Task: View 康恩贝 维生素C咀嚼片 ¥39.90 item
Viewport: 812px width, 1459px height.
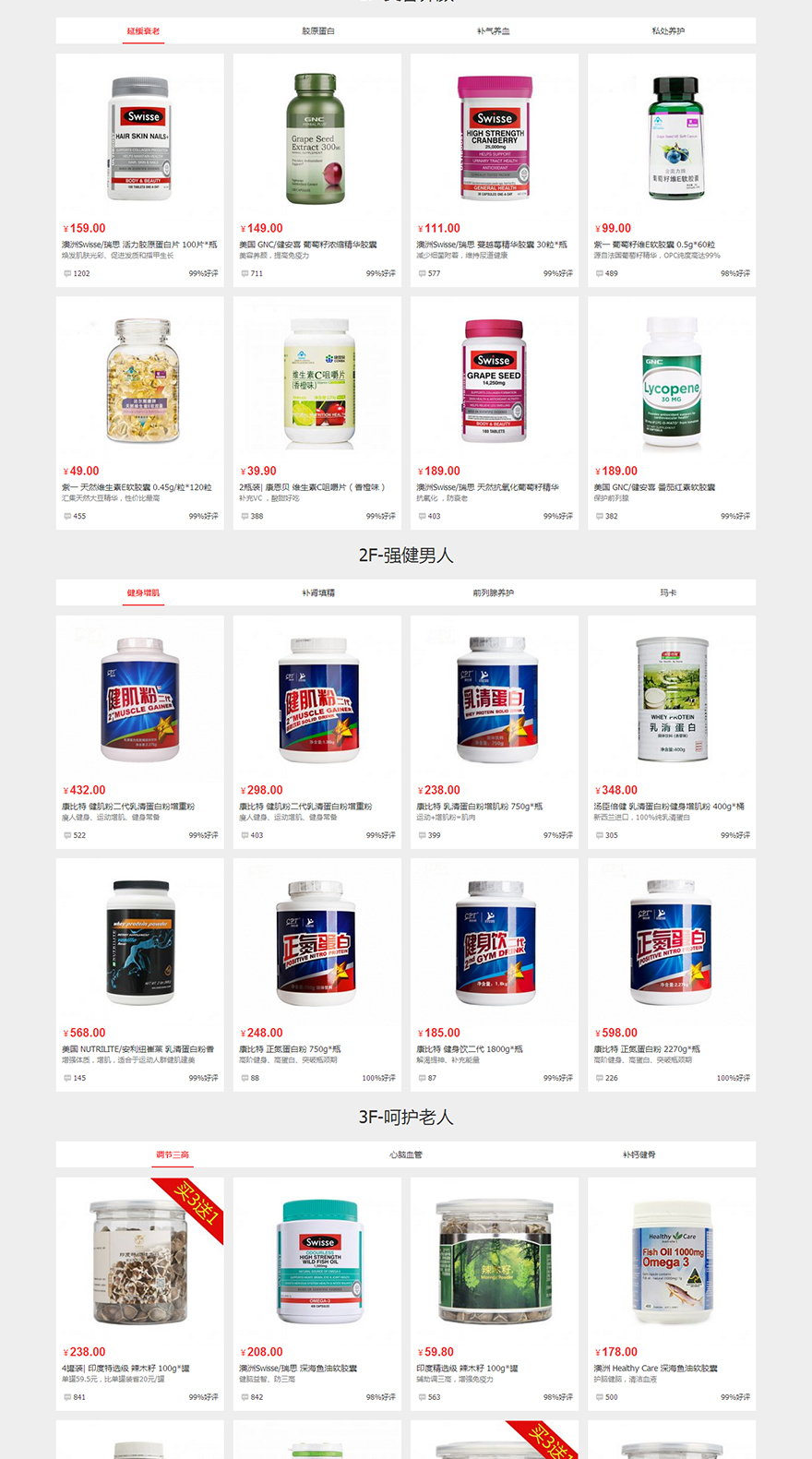Action: coord(316,381)
